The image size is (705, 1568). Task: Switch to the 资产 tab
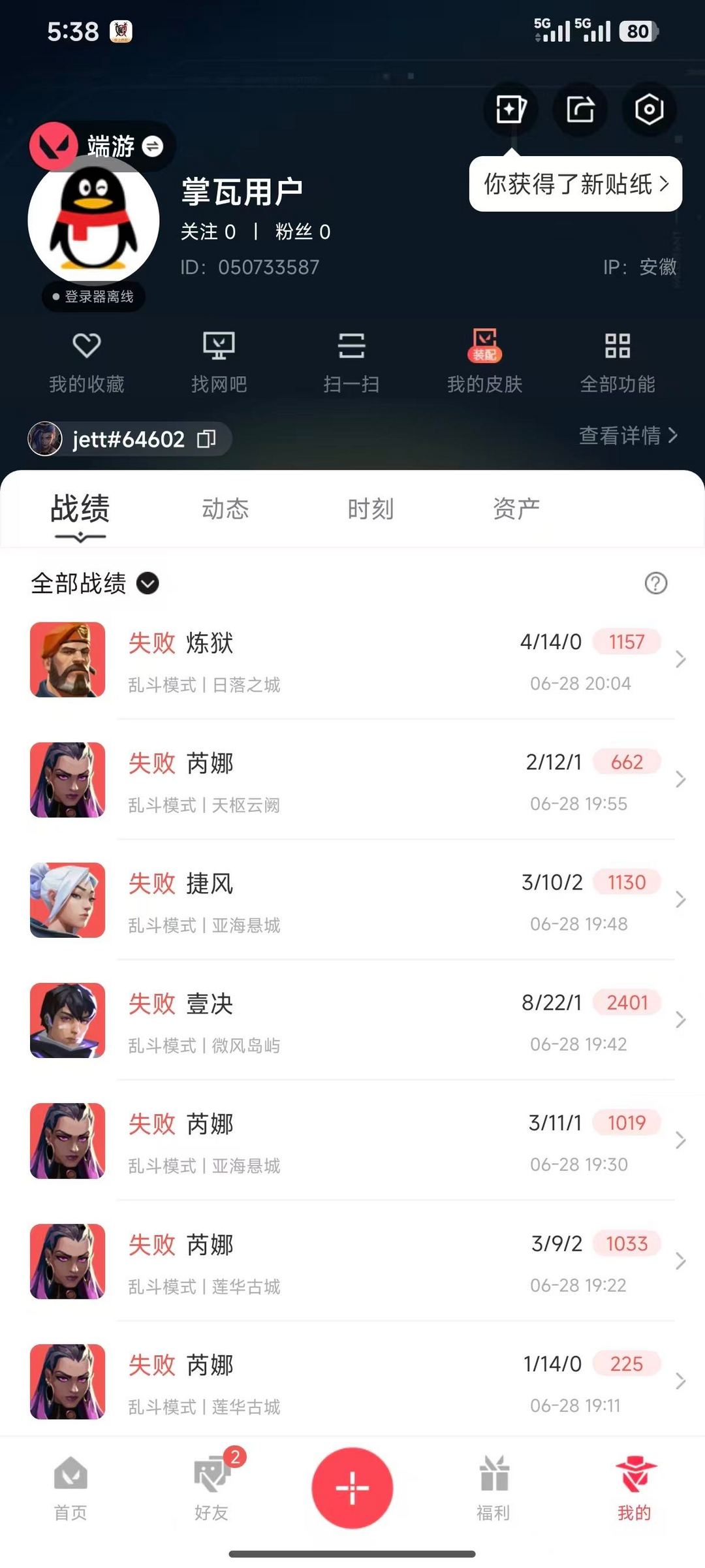(x=516, y=509)
